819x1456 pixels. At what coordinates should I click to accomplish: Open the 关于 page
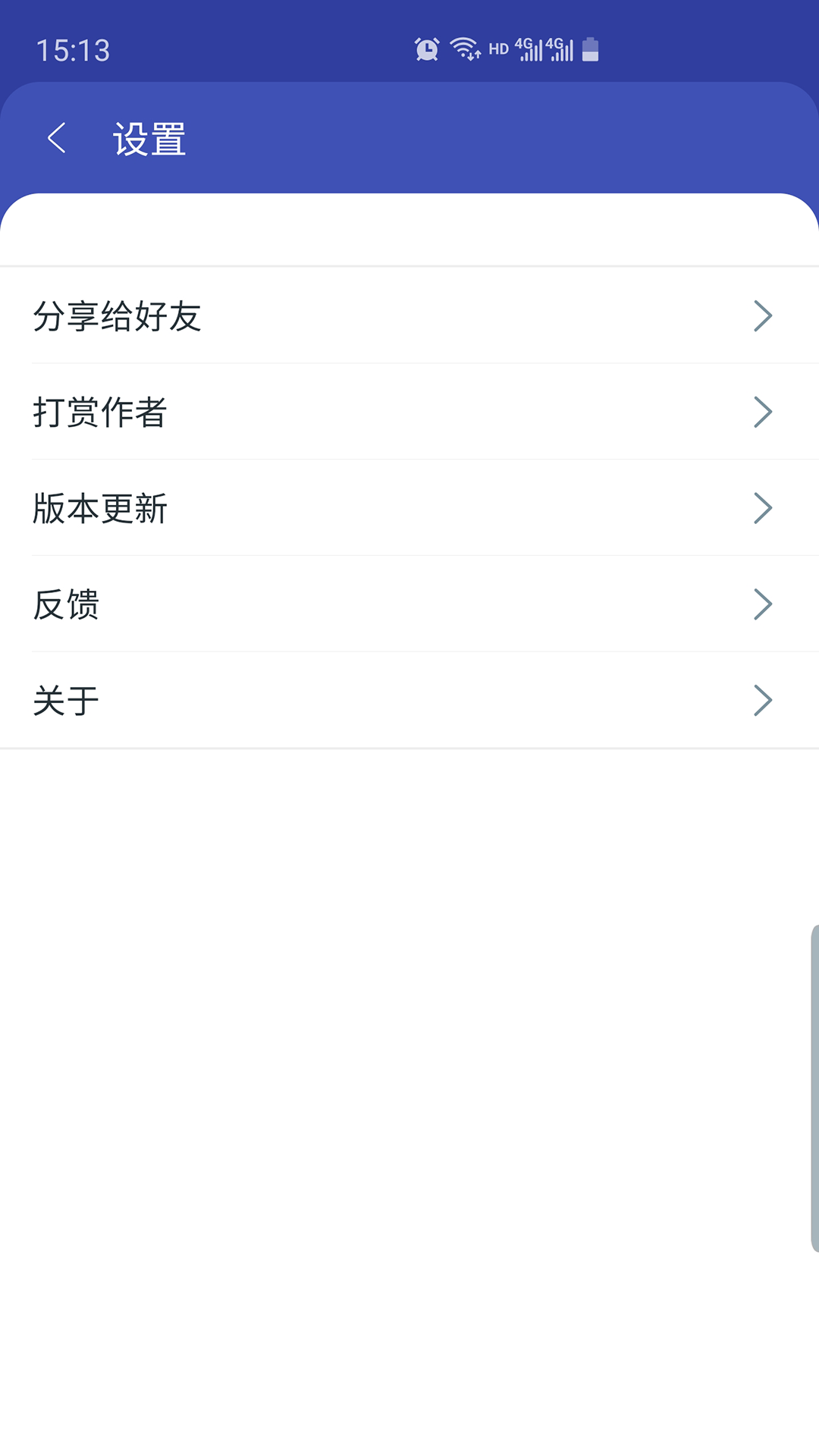coord(409,700)
